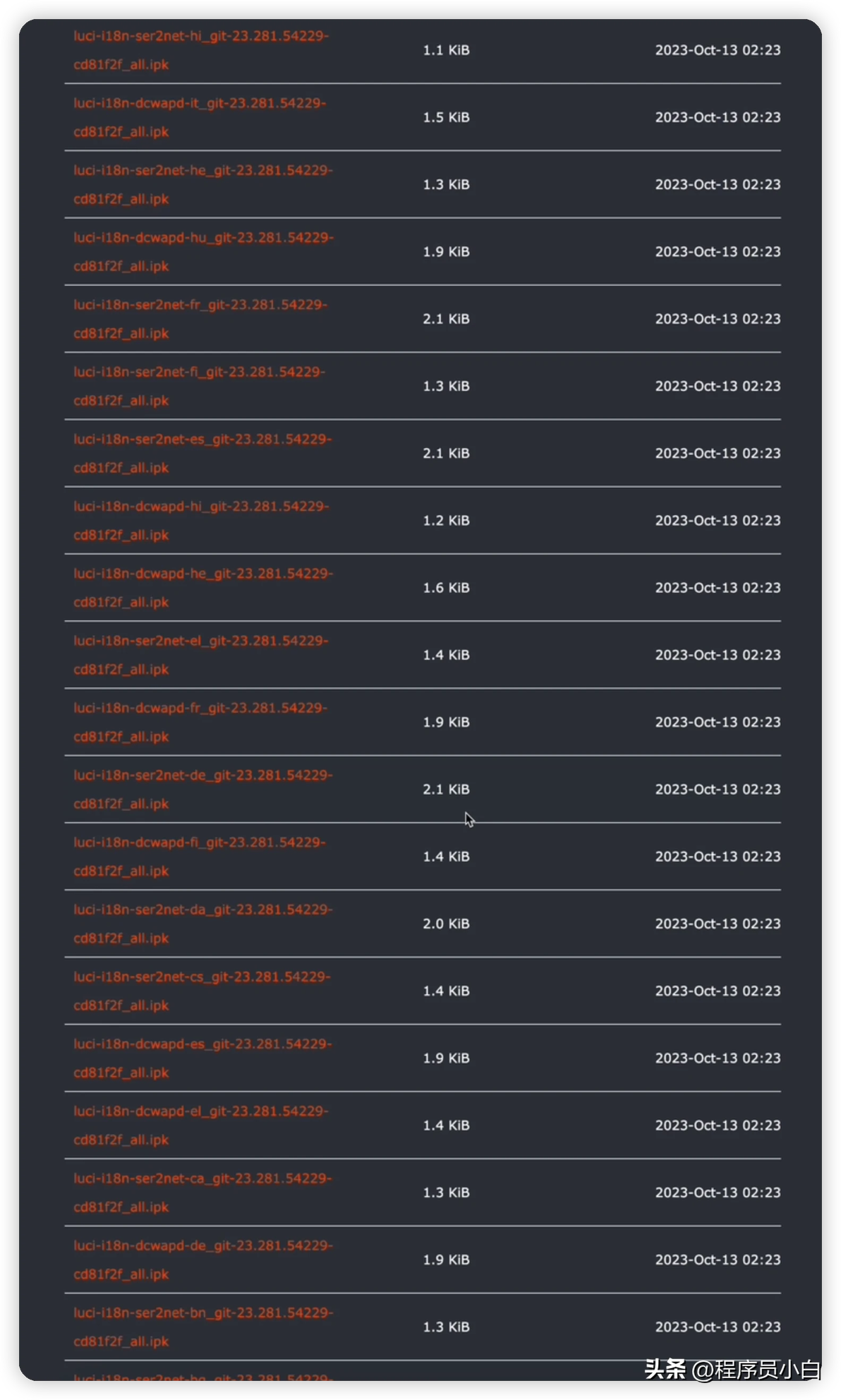Download the luci-i18n-dcwapd-it ipk file

pyautogui.click(x=200, y=104)
